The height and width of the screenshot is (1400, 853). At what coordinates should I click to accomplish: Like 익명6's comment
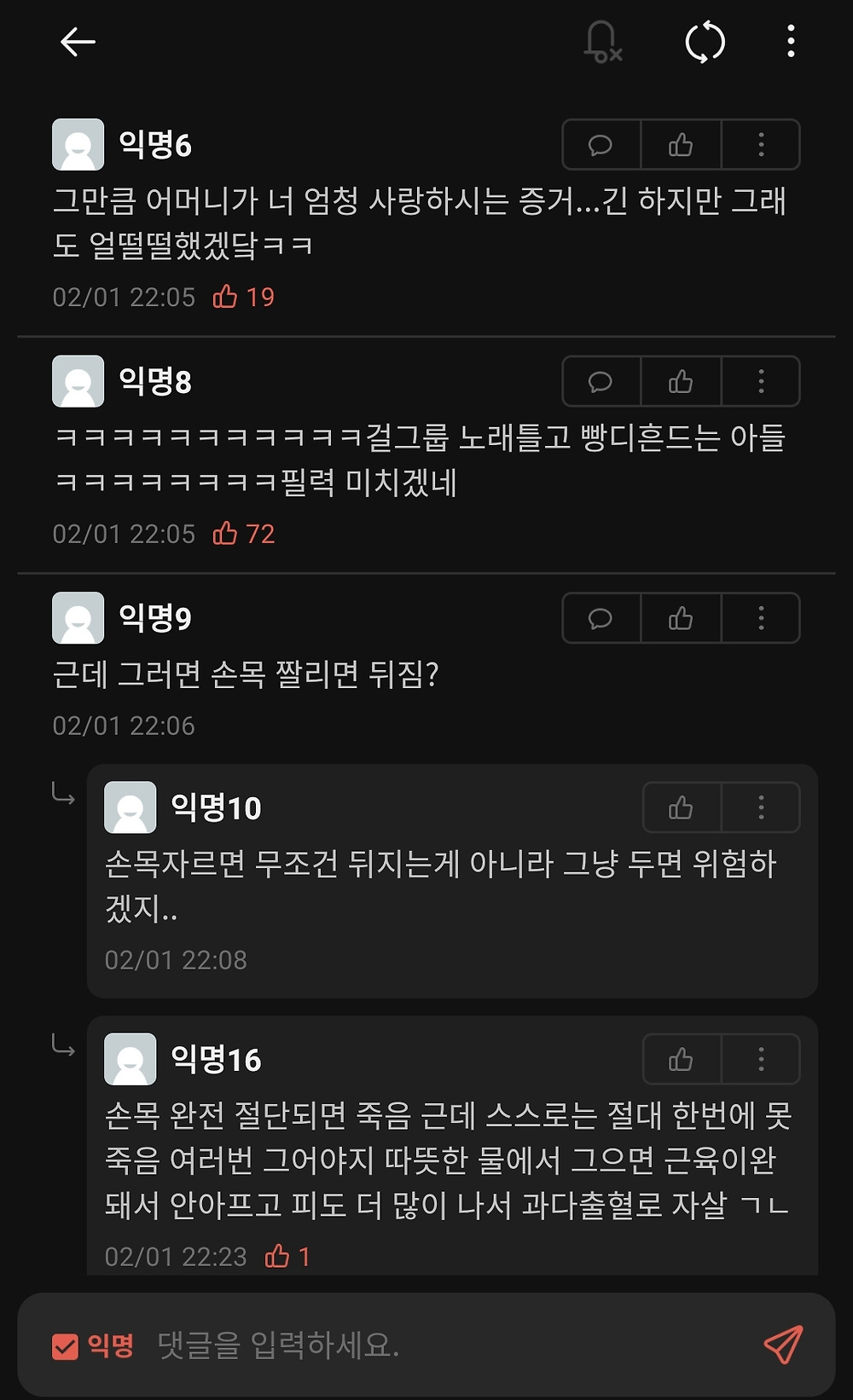pos(681,145)
